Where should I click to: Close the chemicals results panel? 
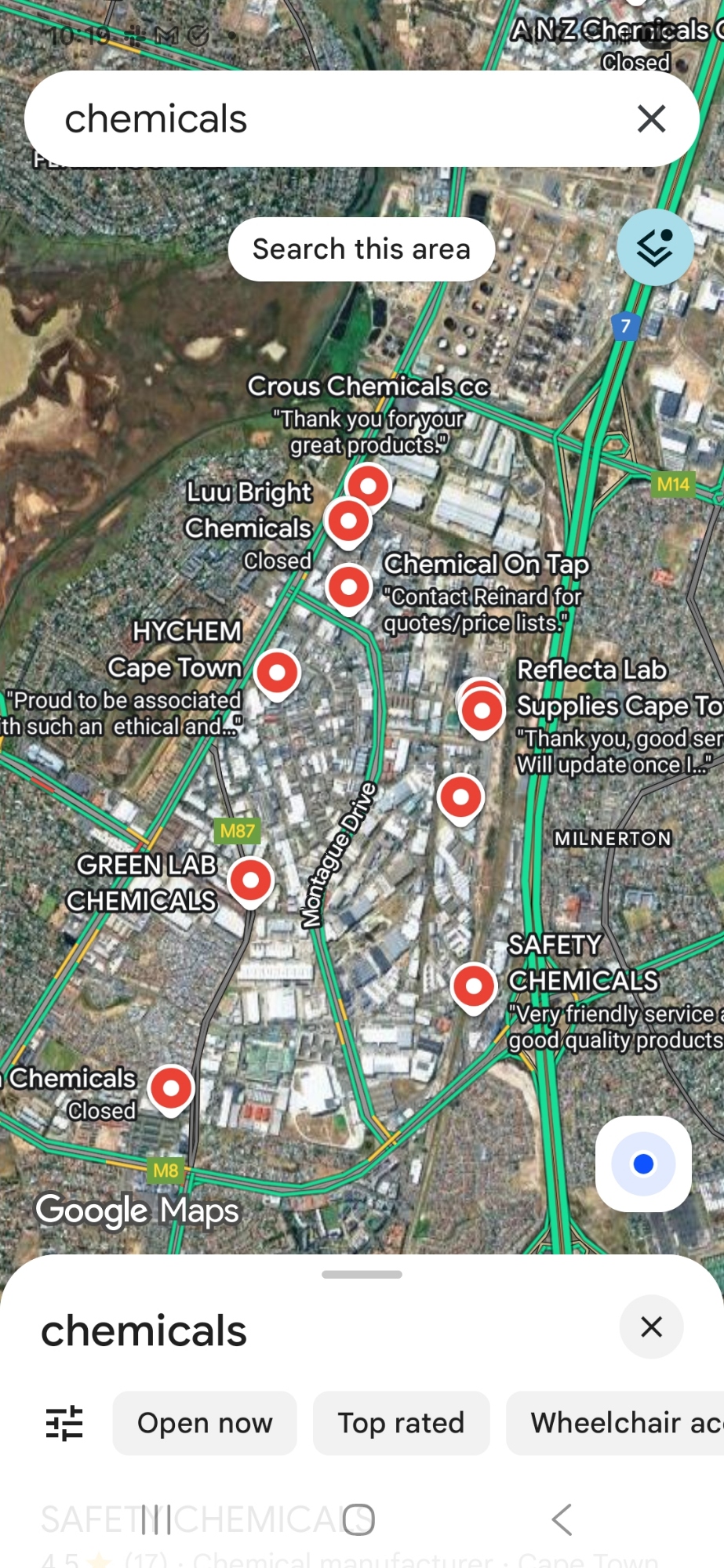click(651, 1327)
